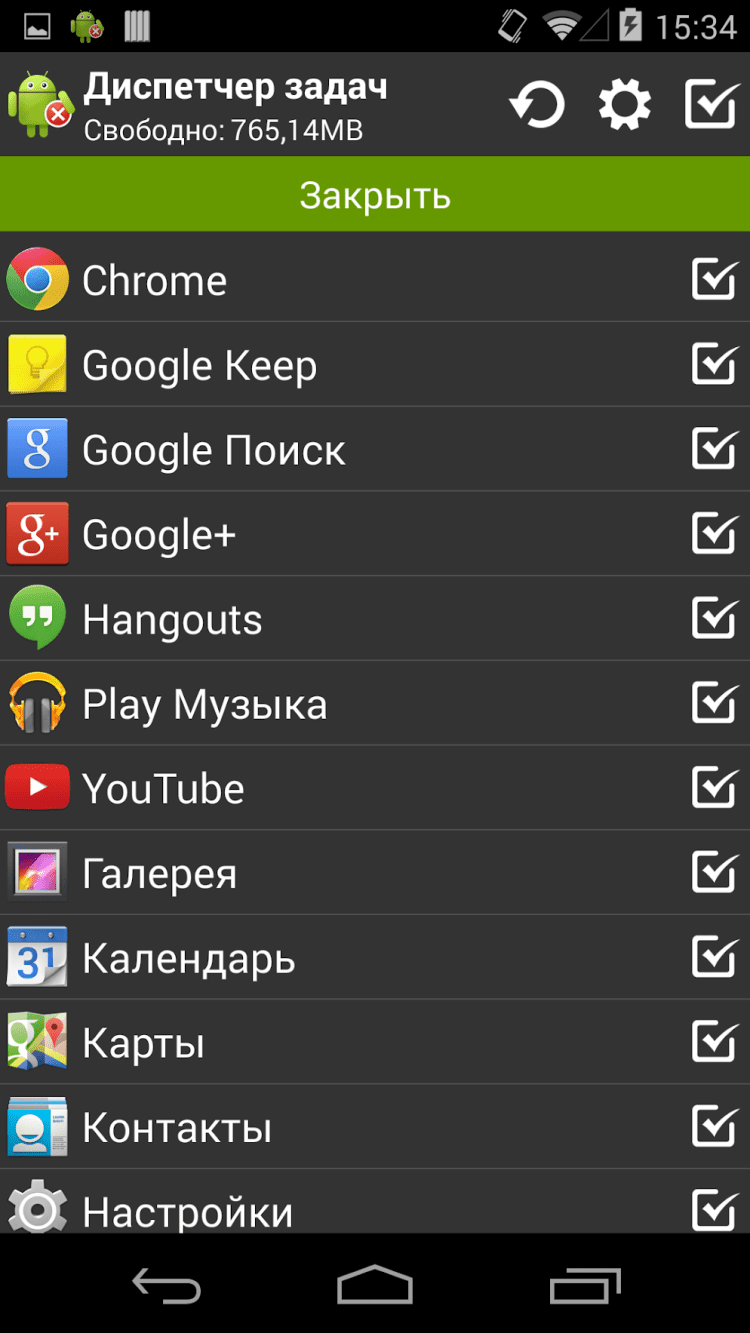
Task: Uncheck the Google Keep checkbox
Action: 714,365
